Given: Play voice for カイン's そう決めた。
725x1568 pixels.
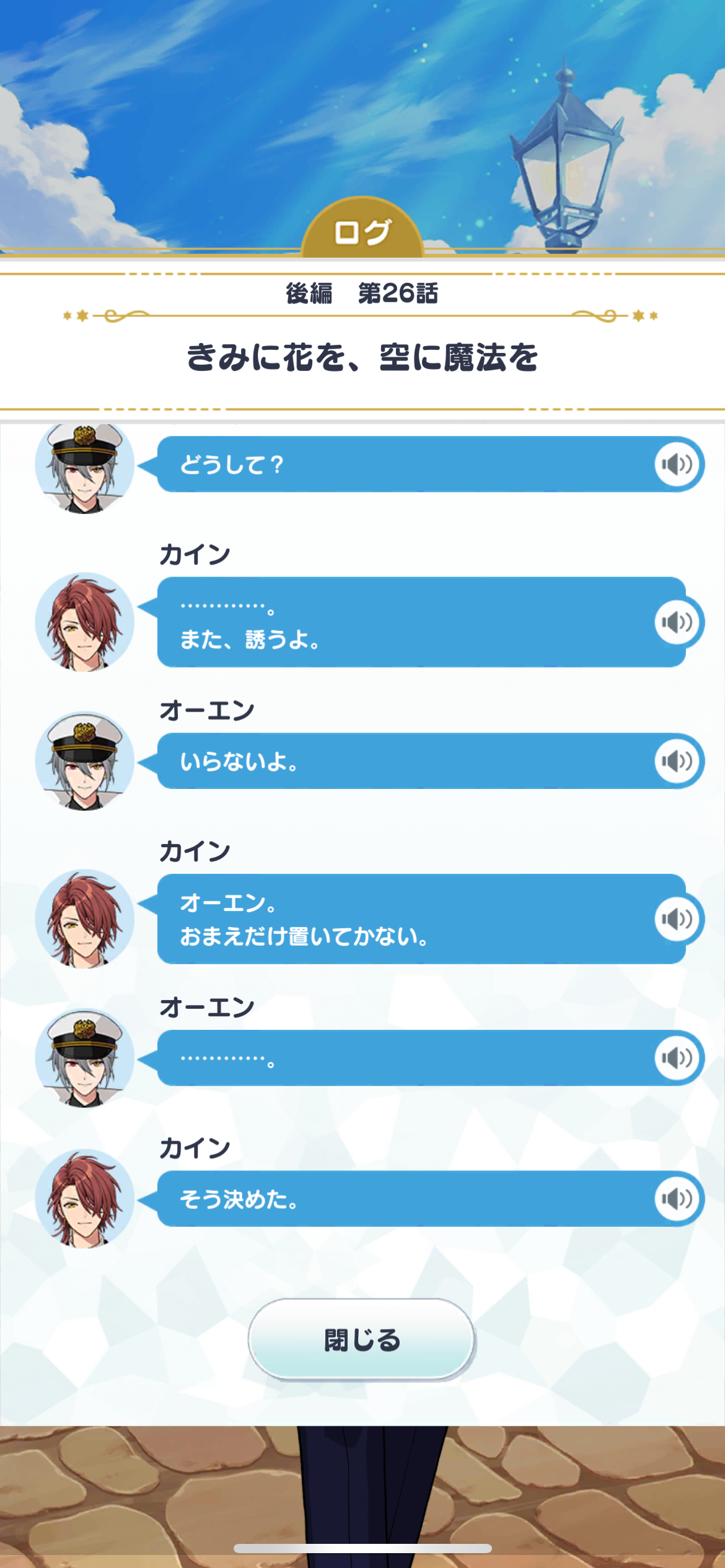Looking at the screenshot, I should click(x=677, y=1199).
